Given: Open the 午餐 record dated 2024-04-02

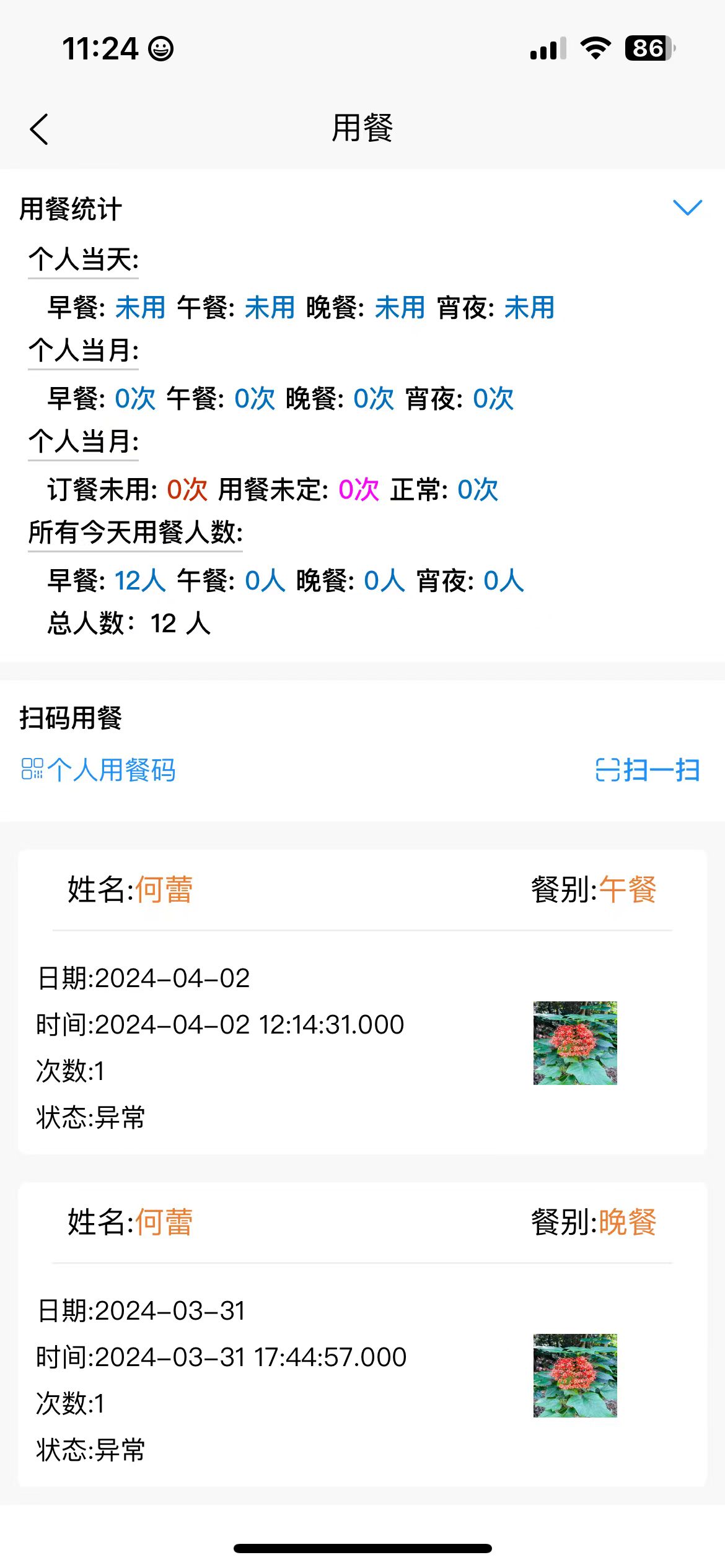Looking at the screenshot, I should [x=362, y=1002].
